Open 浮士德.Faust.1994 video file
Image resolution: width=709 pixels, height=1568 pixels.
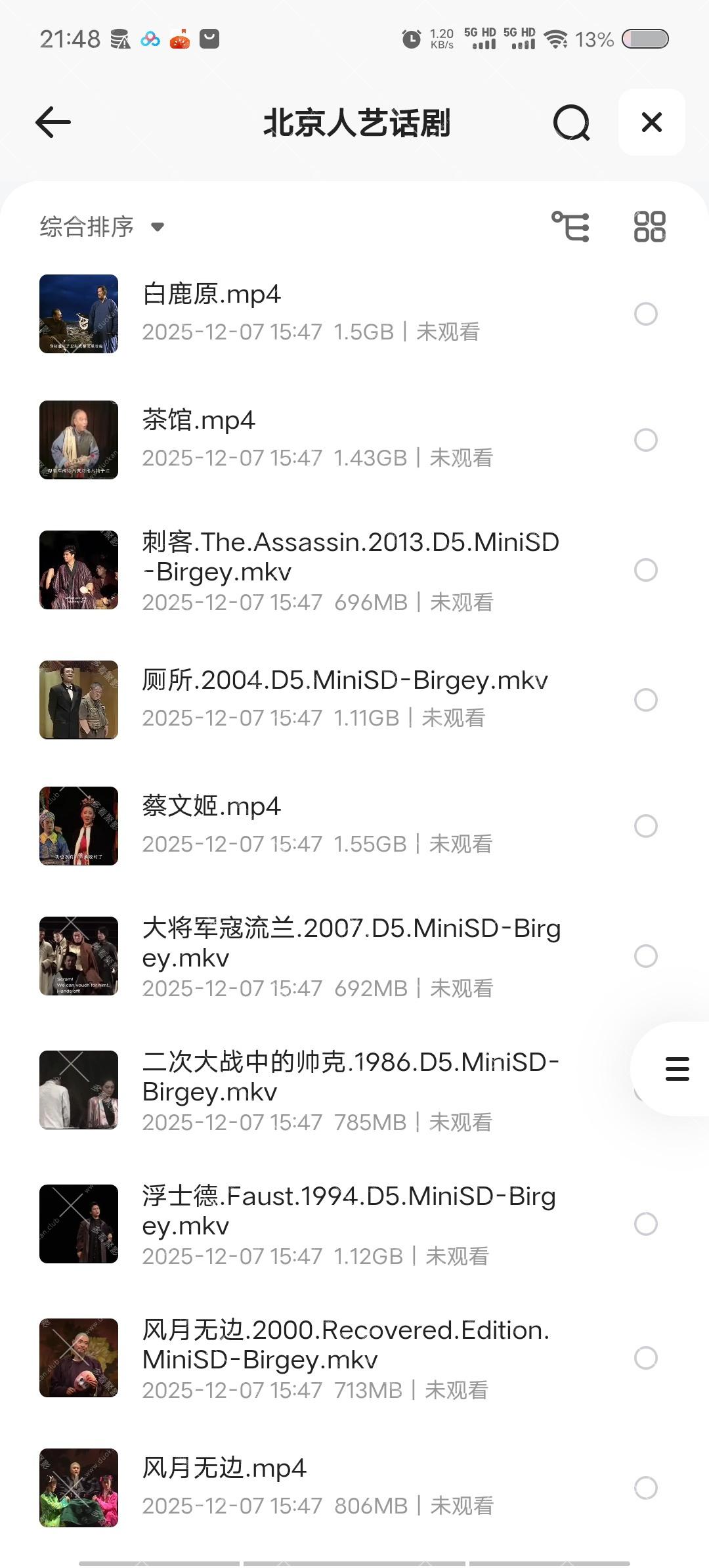(348, 1211)
